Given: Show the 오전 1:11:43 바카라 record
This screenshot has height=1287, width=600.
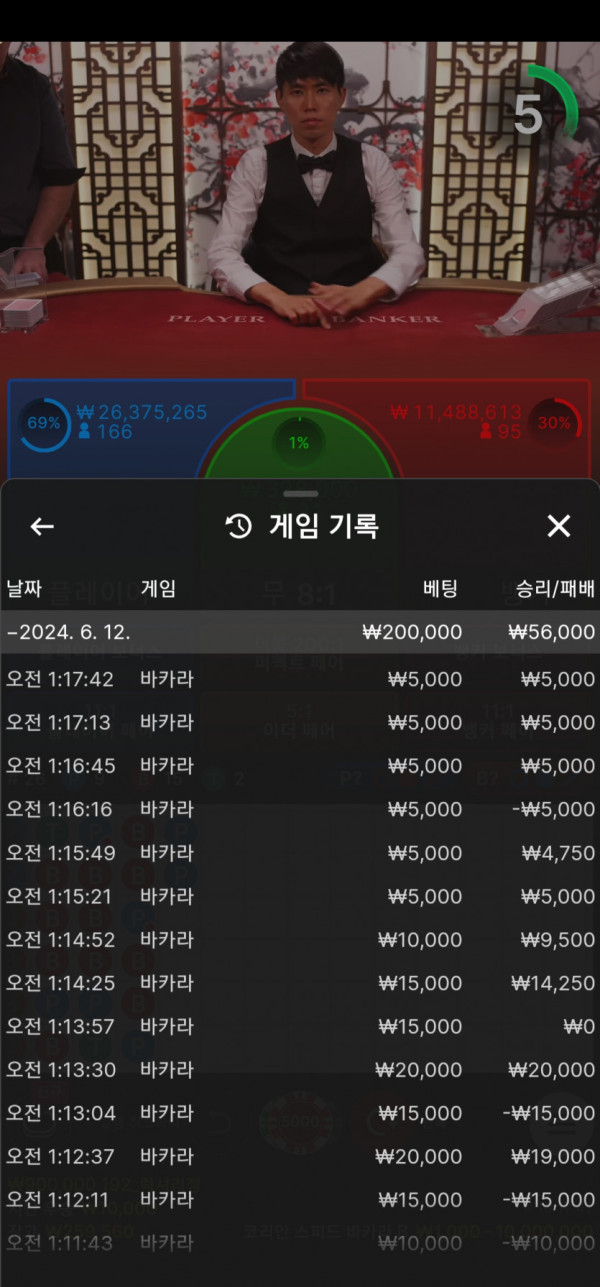Looking at the screenshot, I should [x=300, y=1243].
